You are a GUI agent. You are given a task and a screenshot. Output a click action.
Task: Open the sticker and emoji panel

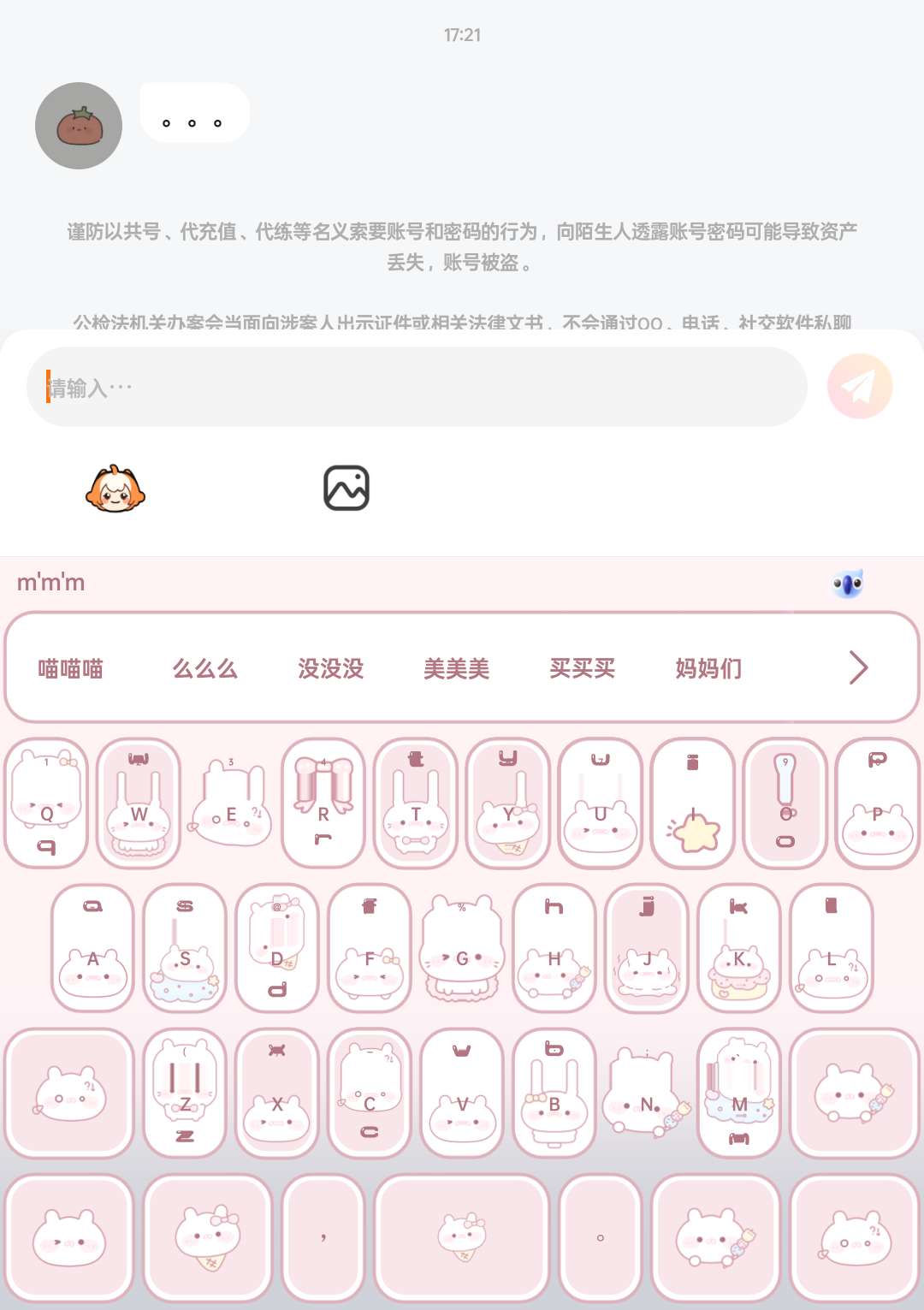coord(115,489)
